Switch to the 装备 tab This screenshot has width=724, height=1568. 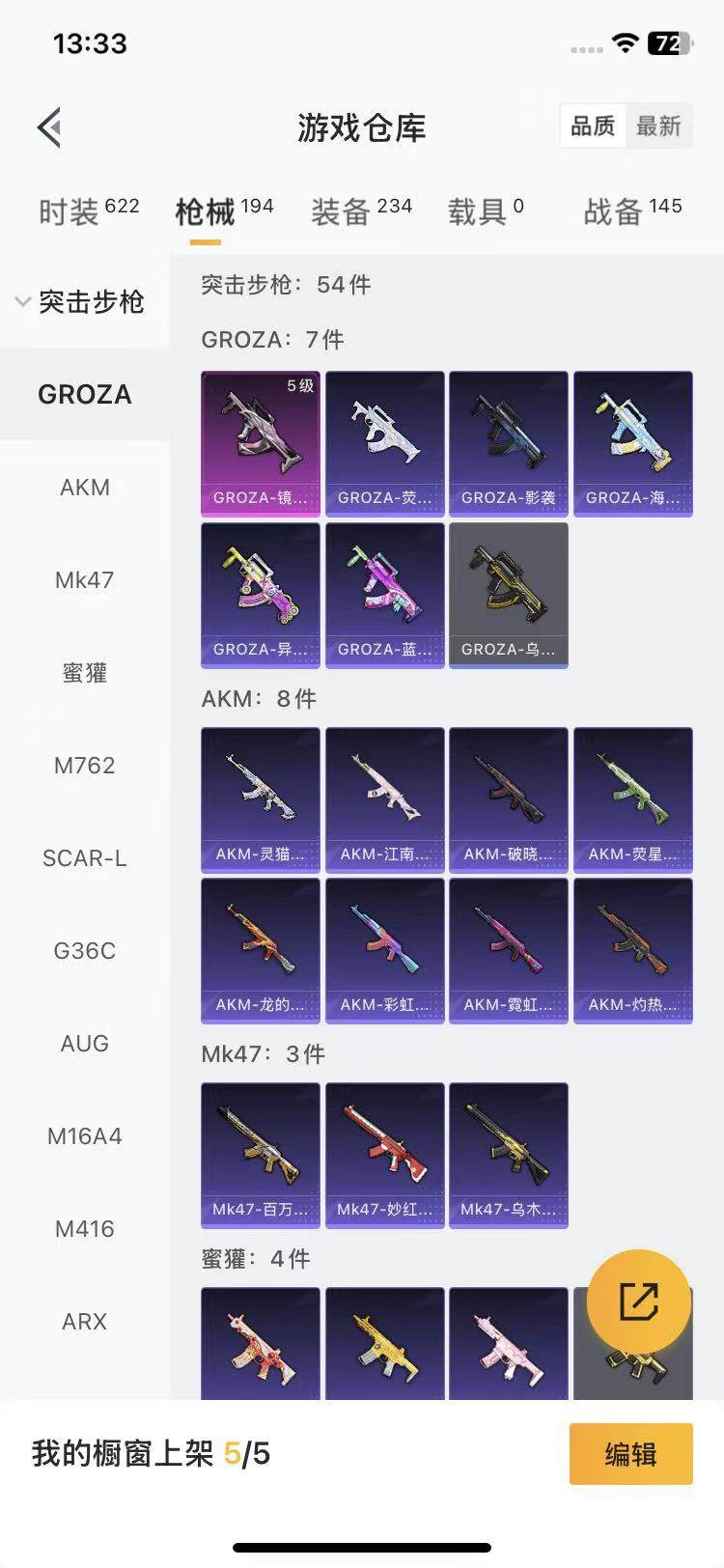(360, 210)
